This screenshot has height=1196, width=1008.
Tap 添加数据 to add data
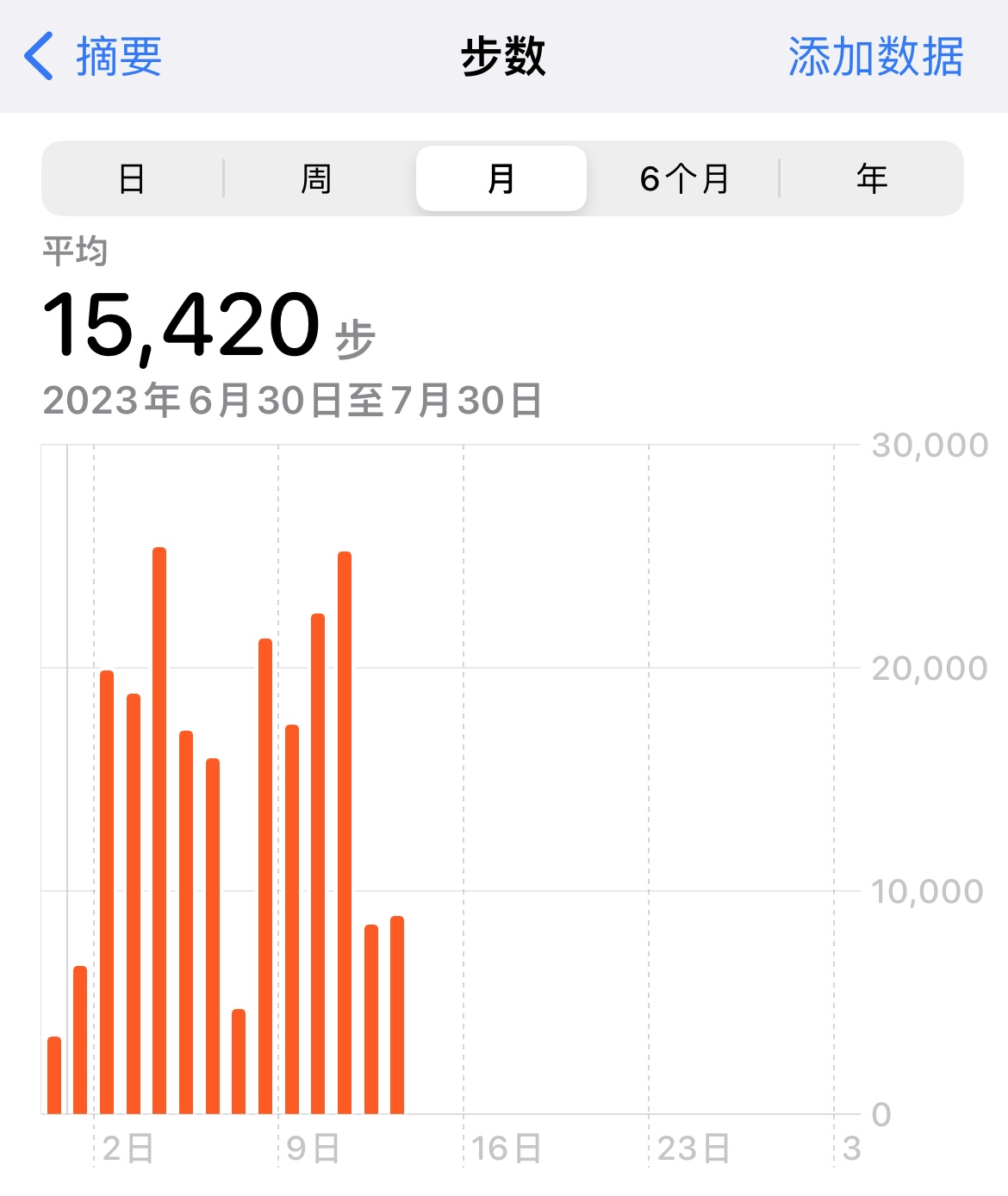click(875, 57)
